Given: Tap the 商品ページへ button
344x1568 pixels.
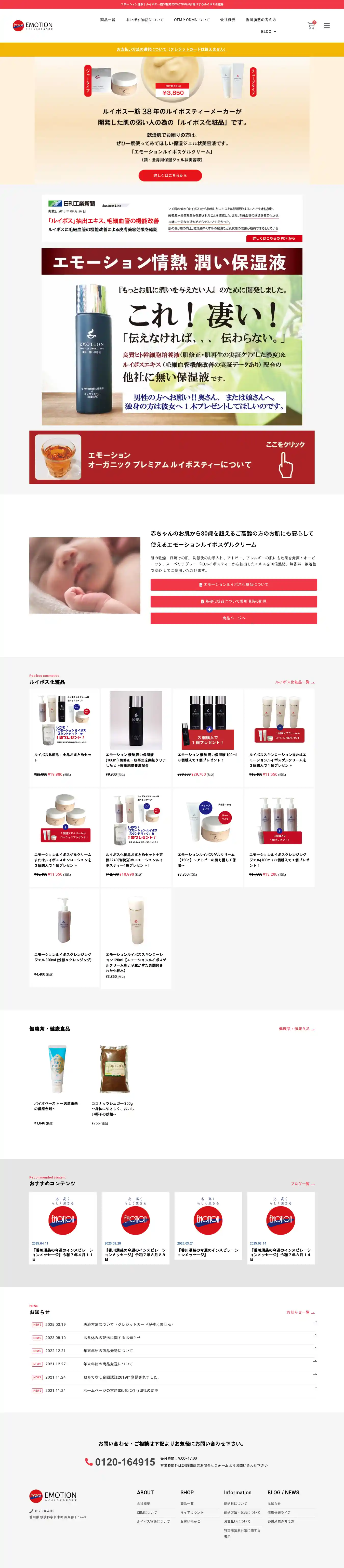Looking at the screenshot, I should click(234, 618).
